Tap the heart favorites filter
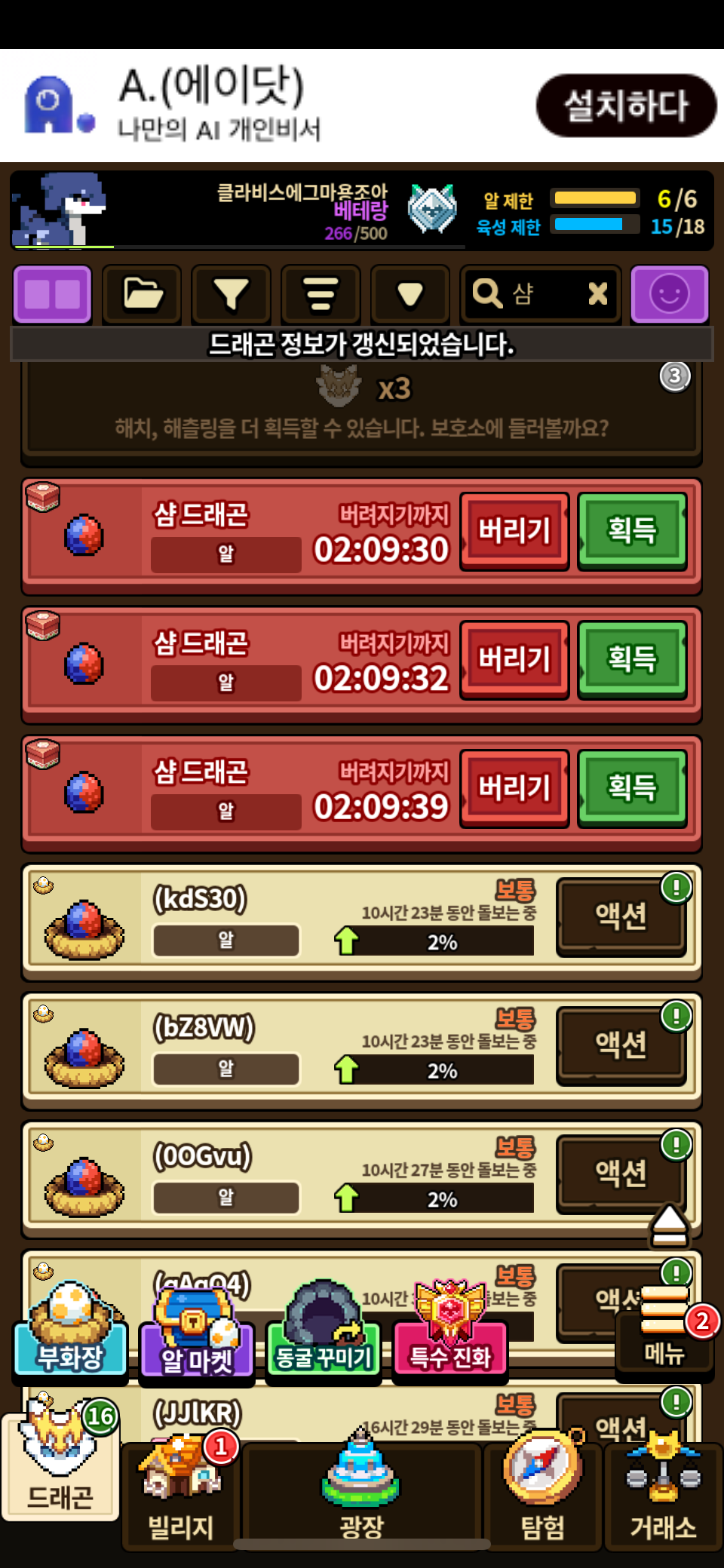Image resolution: width=724 pixels, height=1568 pixels. [x=410, y=294]
